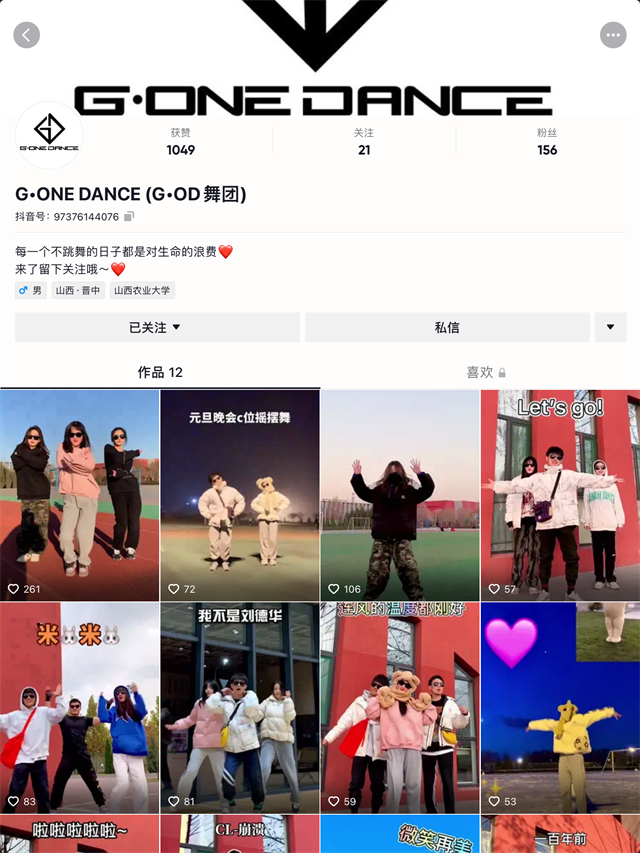Switch to the 喜欢 tab
This screenshot has width=640, height=853.
(x=480, y=372)
